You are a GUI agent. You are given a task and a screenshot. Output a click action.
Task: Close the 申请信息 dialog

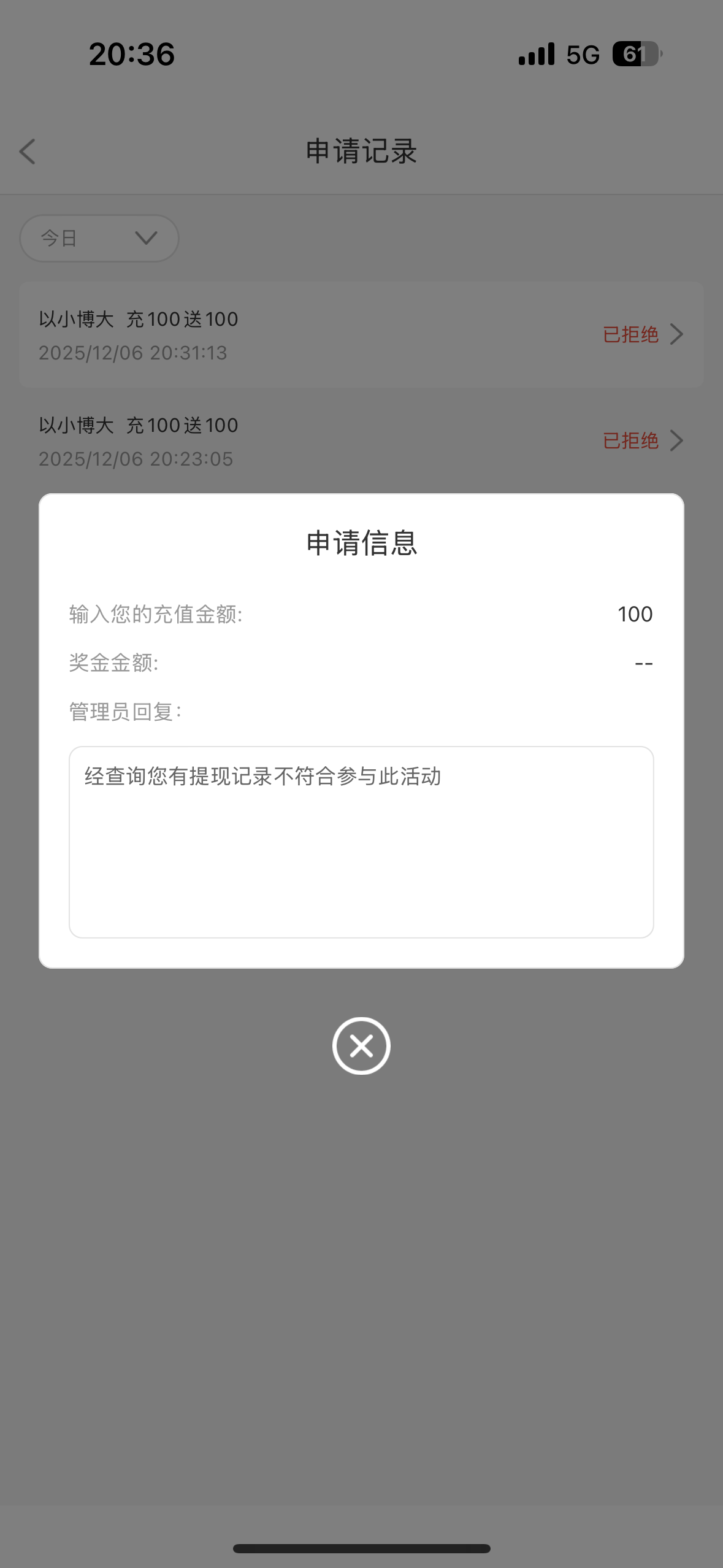pyautogui.click(x=361, y=1045)
